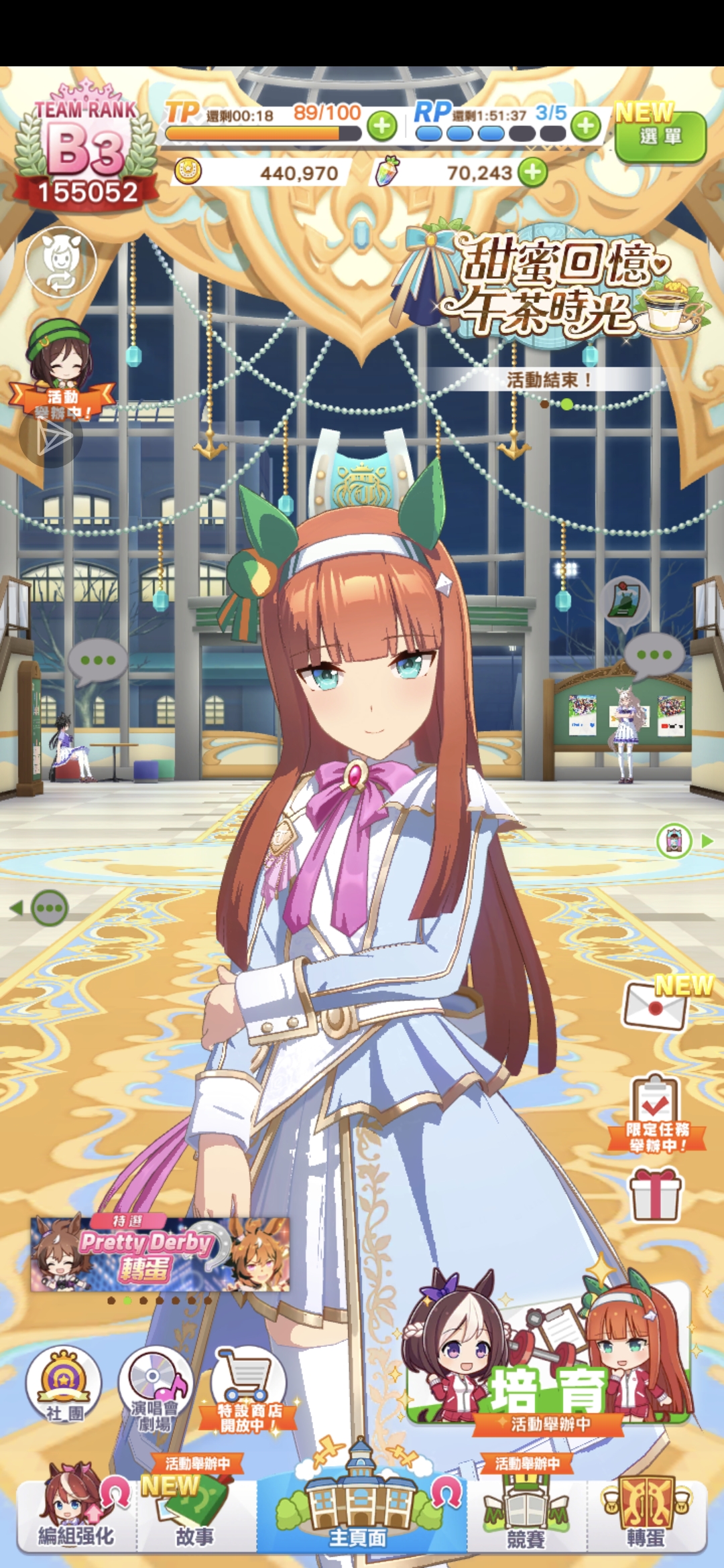Open the 社團 circle button

(x=64, y=1385)
